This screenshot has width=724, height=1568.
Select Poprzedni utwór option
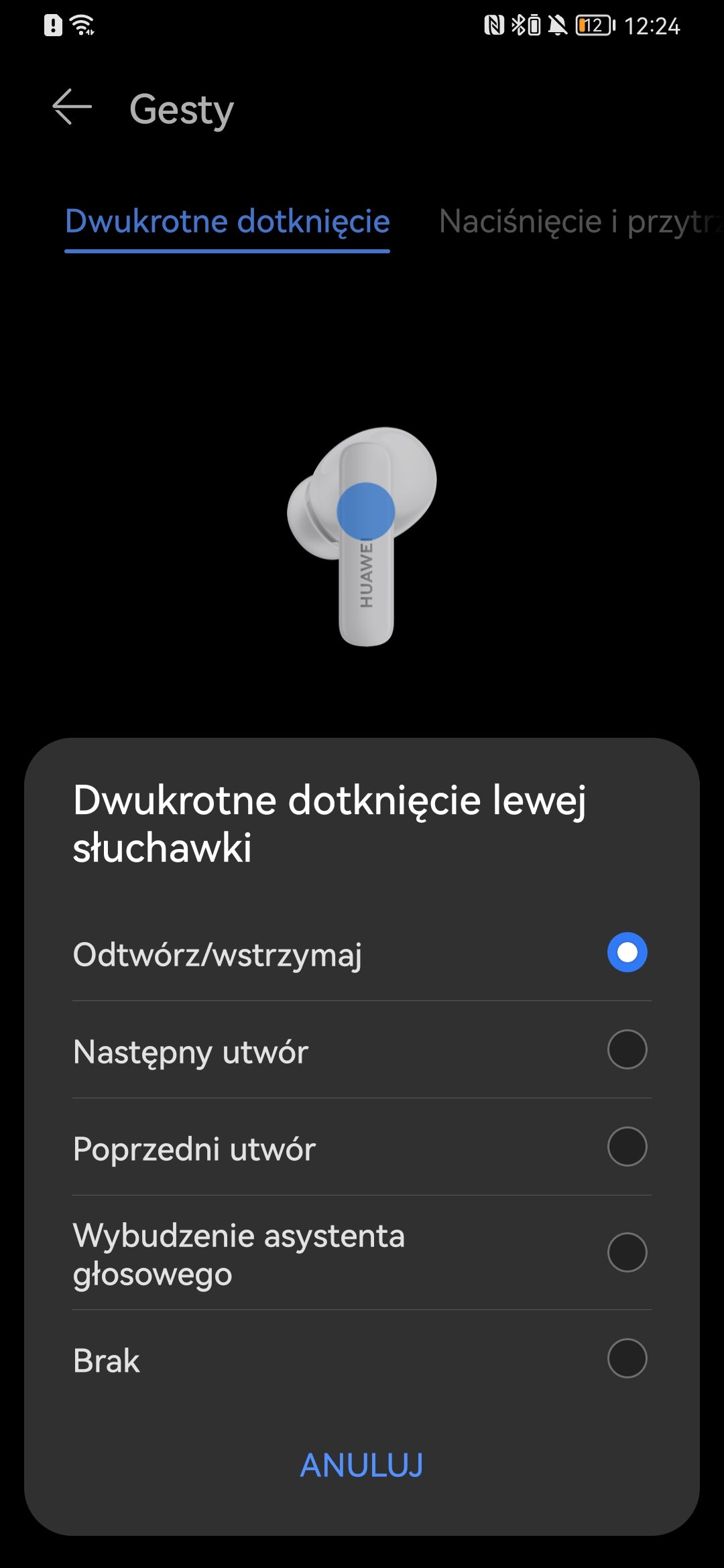[x=361, y=1147]
